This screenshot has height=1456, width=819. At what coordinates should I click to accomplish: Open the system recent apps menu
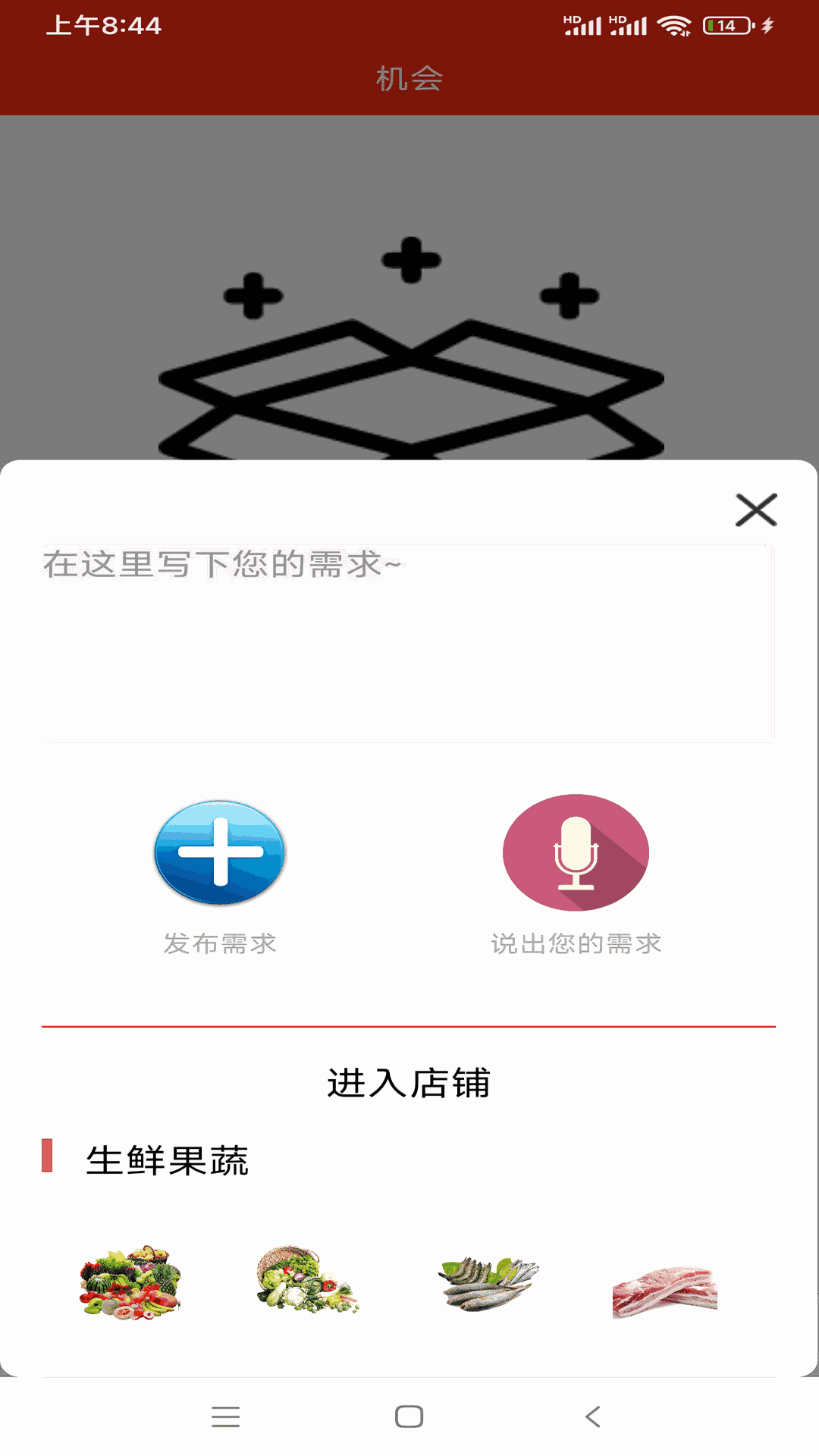pyautogui.click(x=225, y=1417)
